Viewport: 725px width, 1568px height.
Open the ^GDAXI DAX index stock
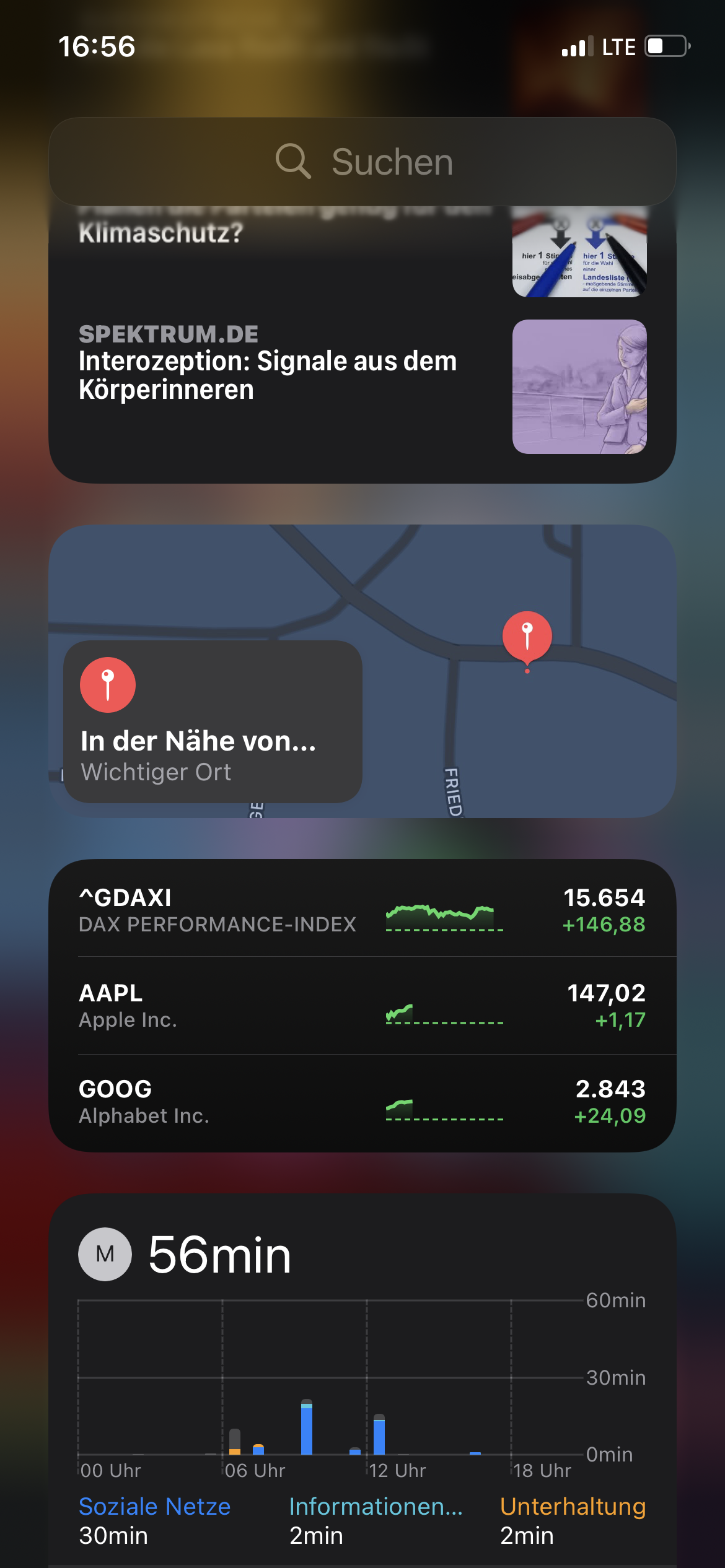pyautogui.click(x=362, y=910)
